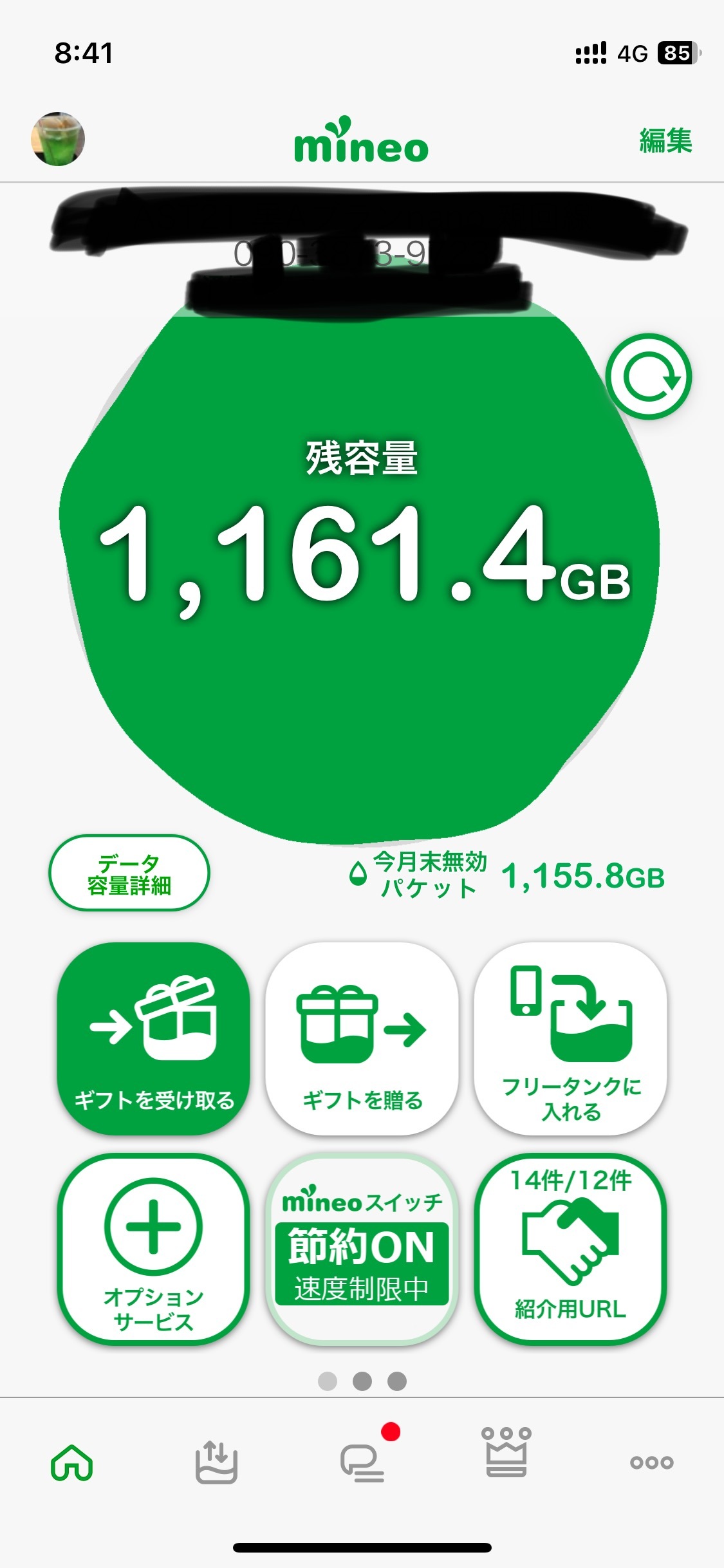This screenshot has width=724, height=1568.
Task: Toggle the mineoスイッチ 節約ON switch
Action: click(x=362, y=1249)
